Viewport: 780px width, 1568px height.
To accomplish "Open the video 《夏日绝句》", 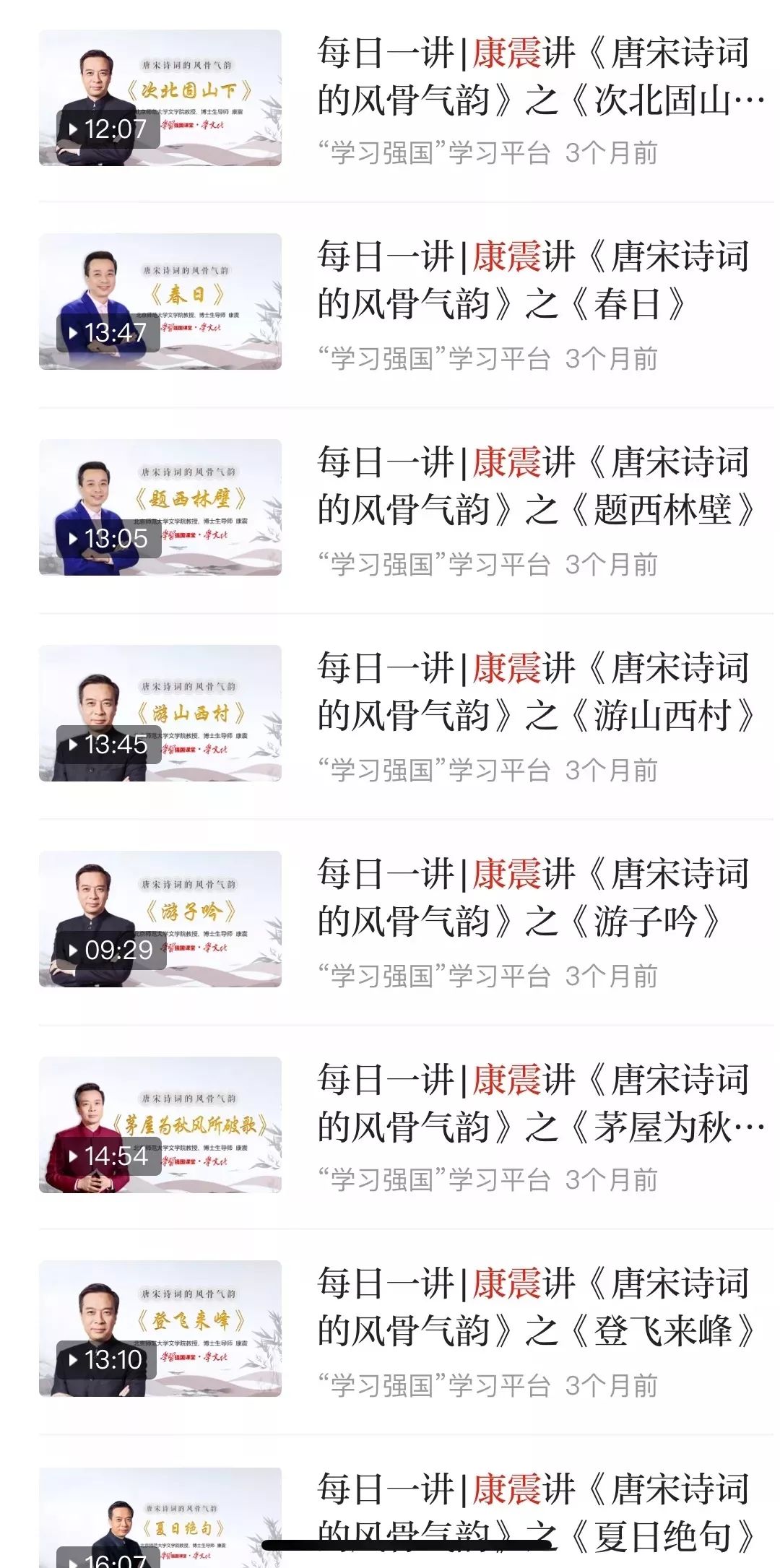I will [x=160, y=1517].
